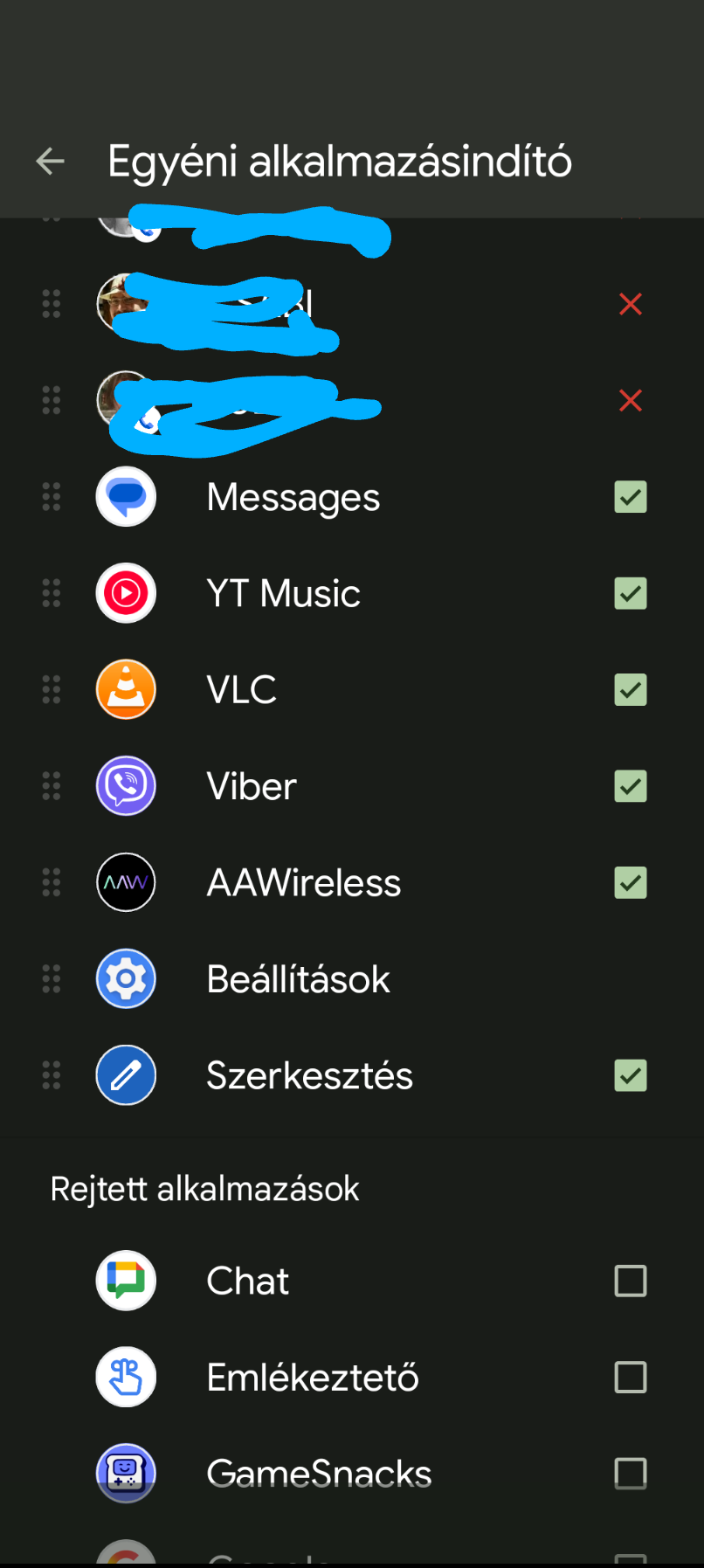Image resolution: width=704 pixels, height=1568 pixels.
Task: Remove Viber from the launcher
Action: 631,786
